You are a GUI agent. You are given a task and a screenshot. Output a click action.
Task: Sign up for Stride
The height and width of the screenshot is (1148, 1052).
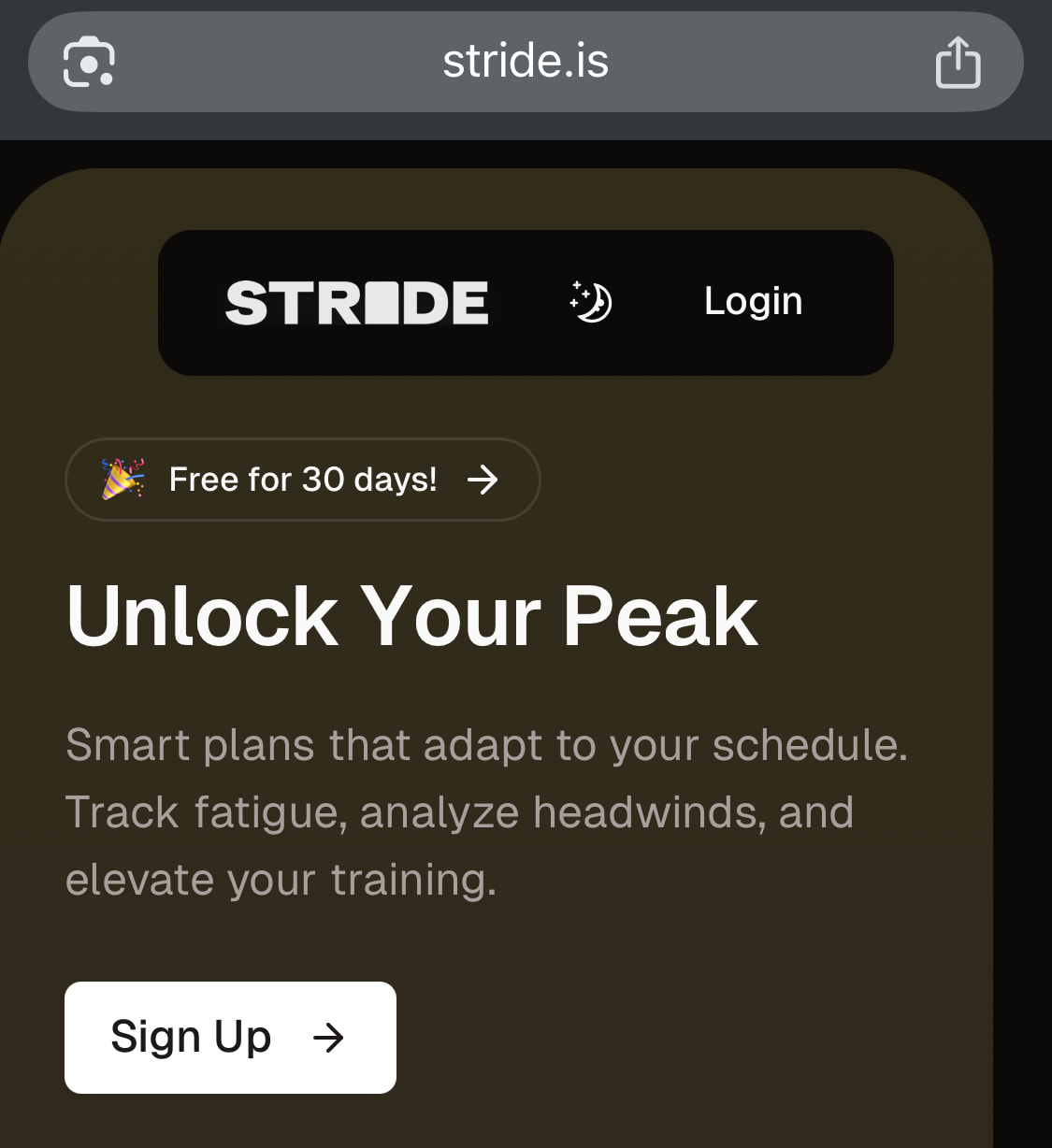(x=230, y=1037)
